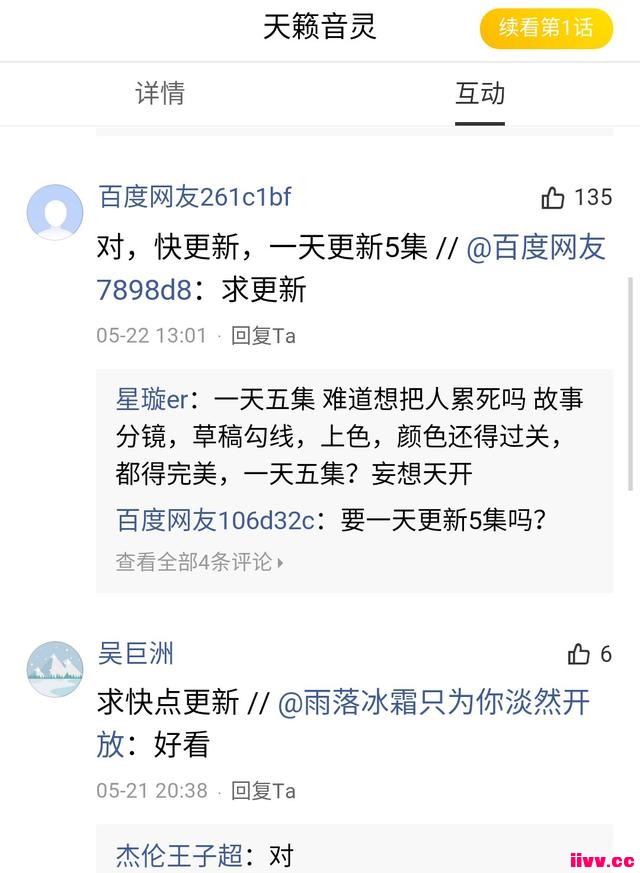This screenshot has width=640, height=873.
Task: View 星璇er's profile from reply
Action: point(152,400)
